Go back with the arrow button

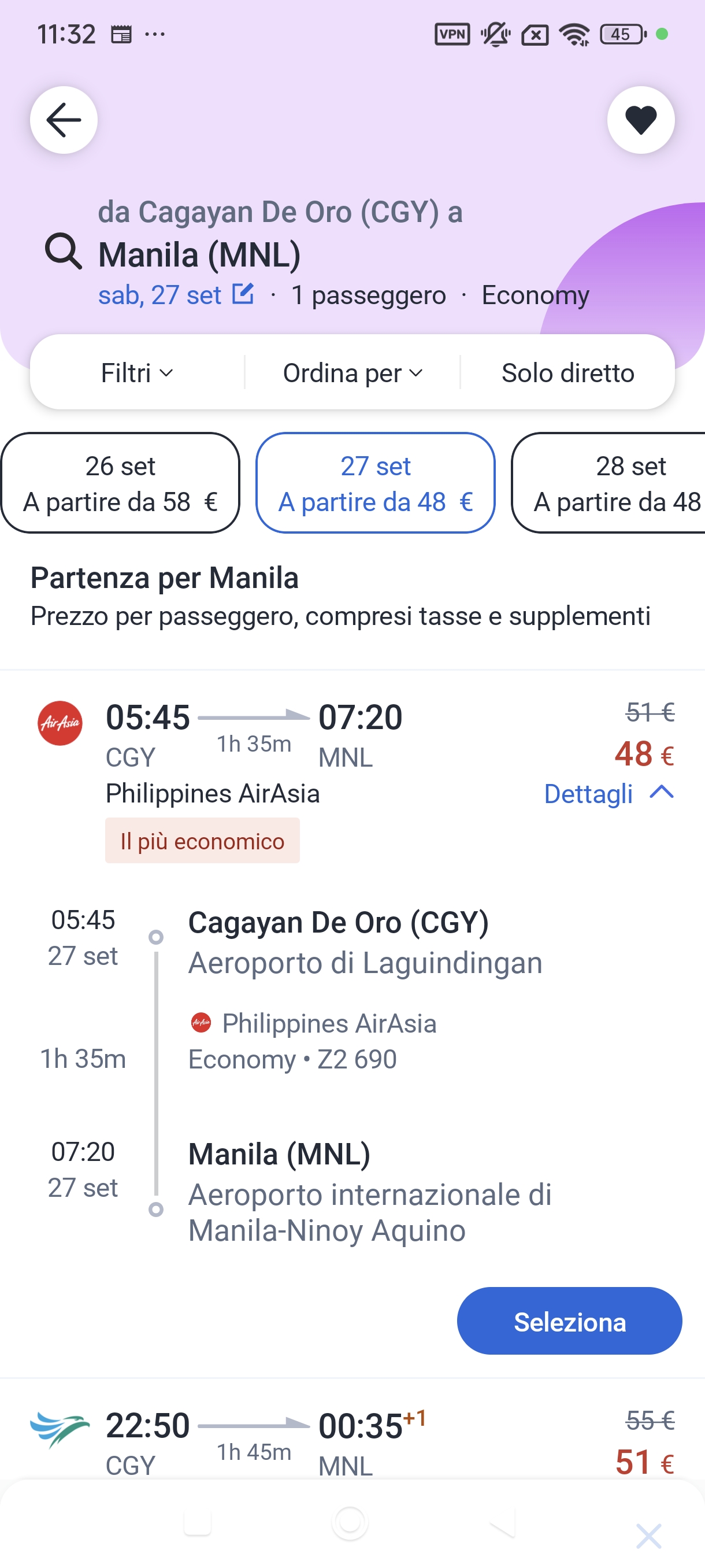coord(64,120)
